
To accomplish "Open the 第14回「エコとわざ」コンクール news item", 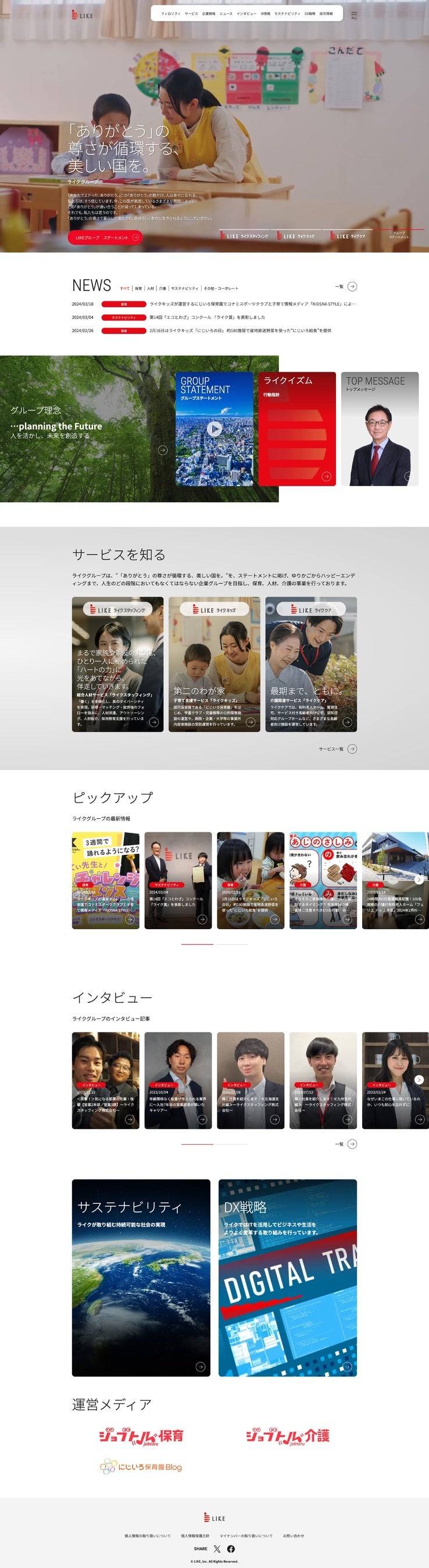I will pyautogui.click(x=207, y=317).
